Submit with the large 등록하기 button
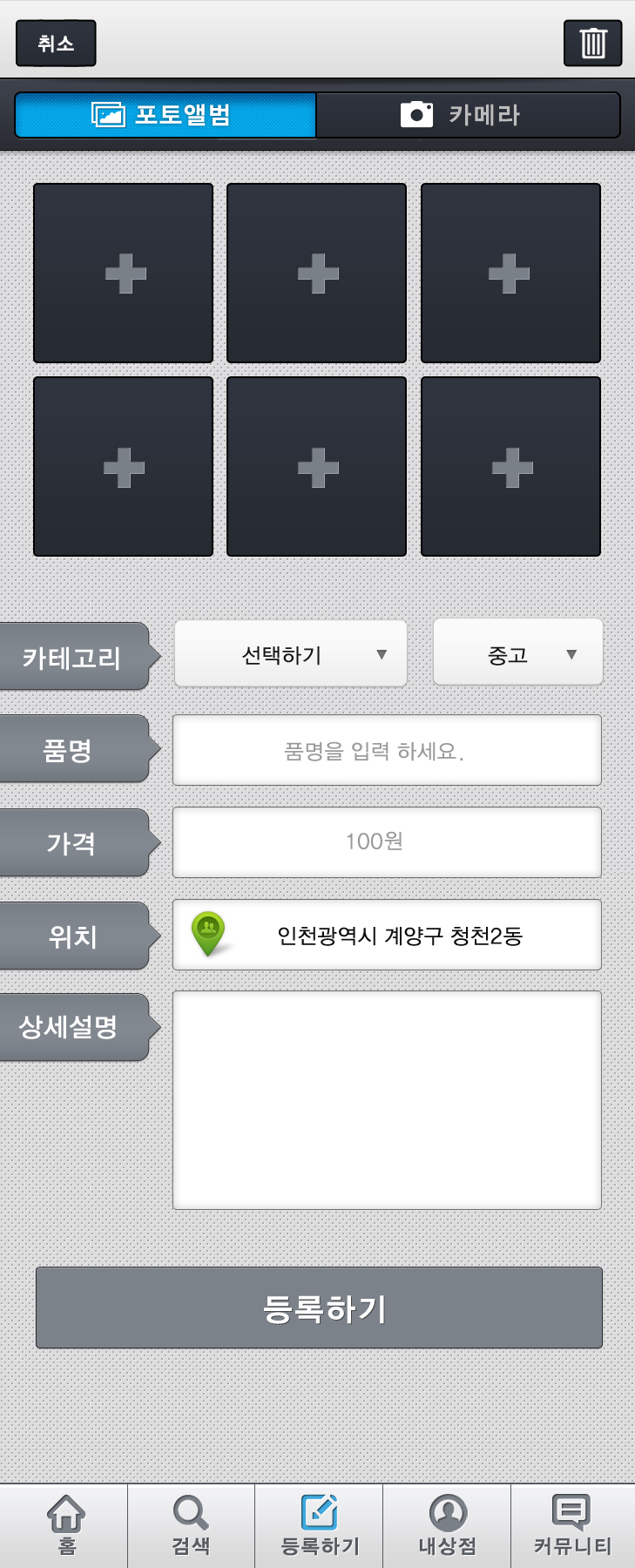The height and width of the screenshot is (1568, 635). (x=319, y=1308)
